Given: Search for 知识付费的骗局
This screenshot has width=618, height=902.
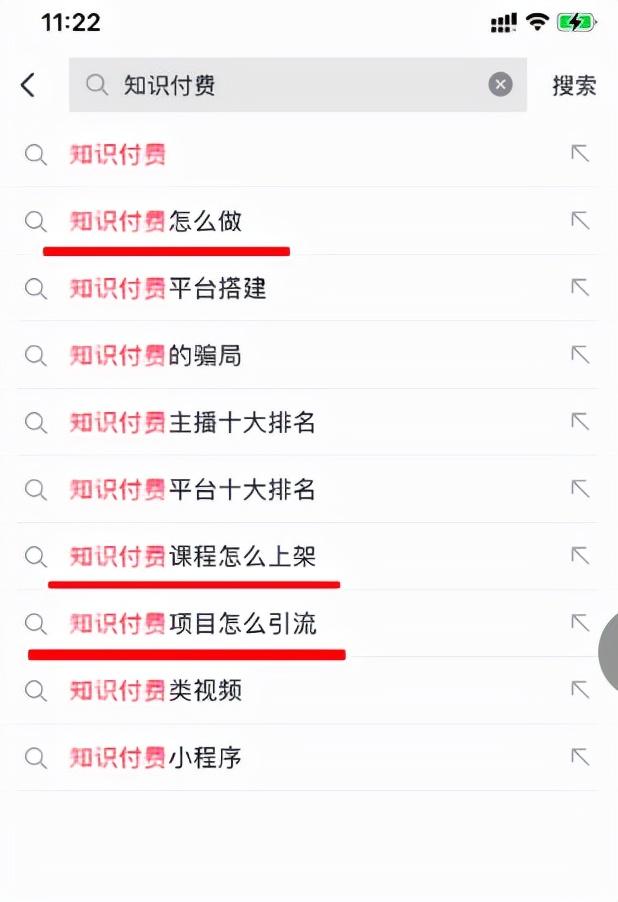Looking at the screenshot, I should pos(156,355).
